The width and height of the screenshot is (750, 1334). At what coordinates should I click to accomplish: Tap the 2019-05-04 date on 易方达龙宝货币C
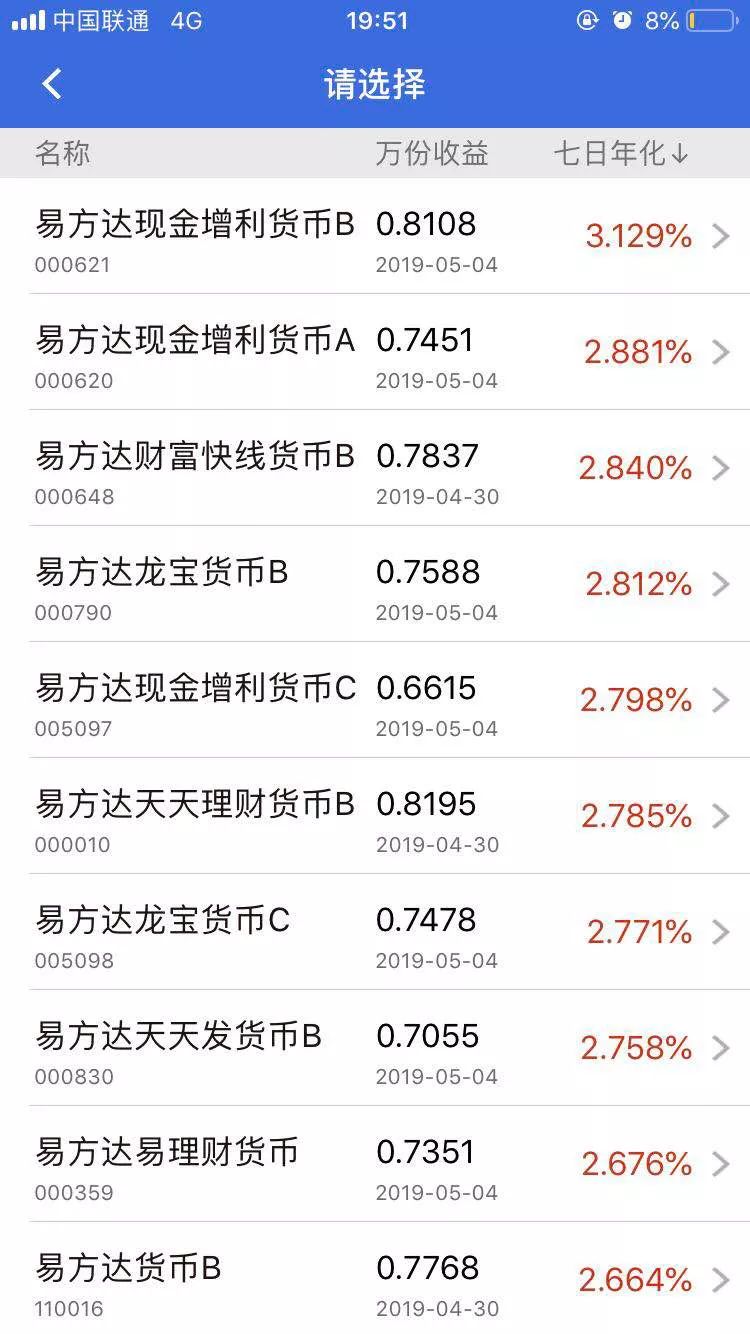pyautogui.click(x=436, y=961)
